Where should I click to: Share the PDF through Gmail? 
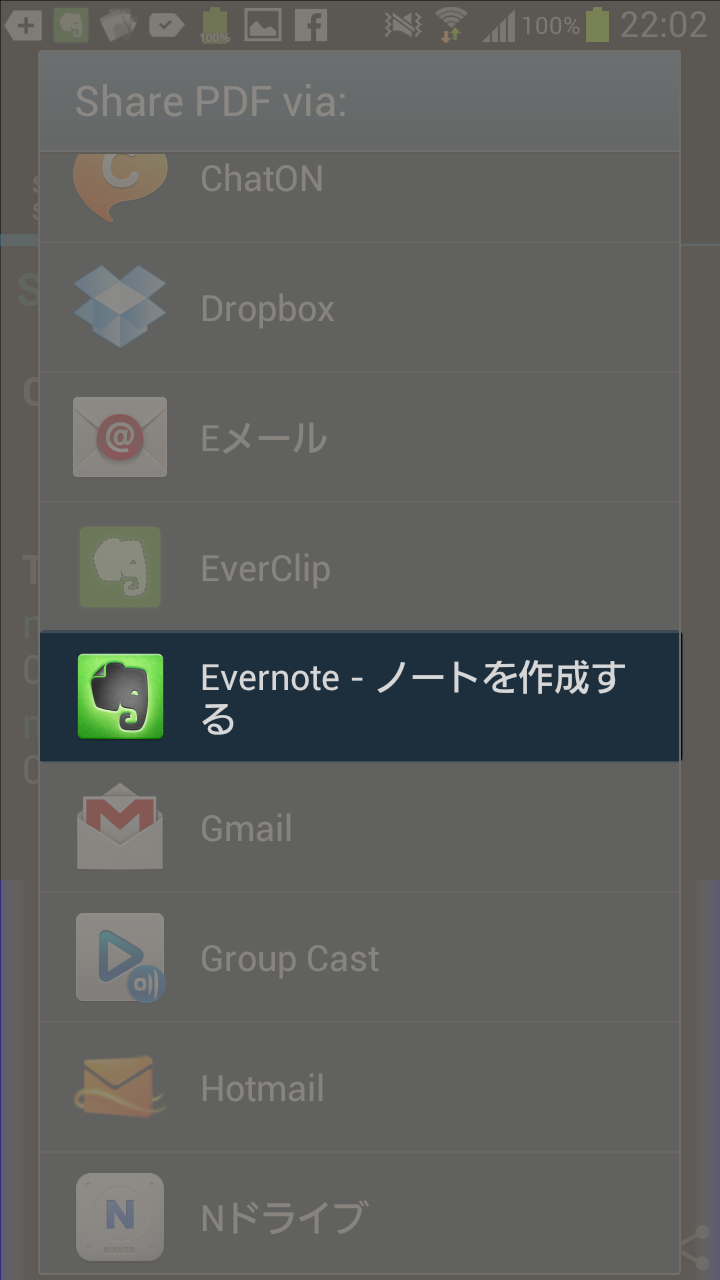tap(360, 827)
